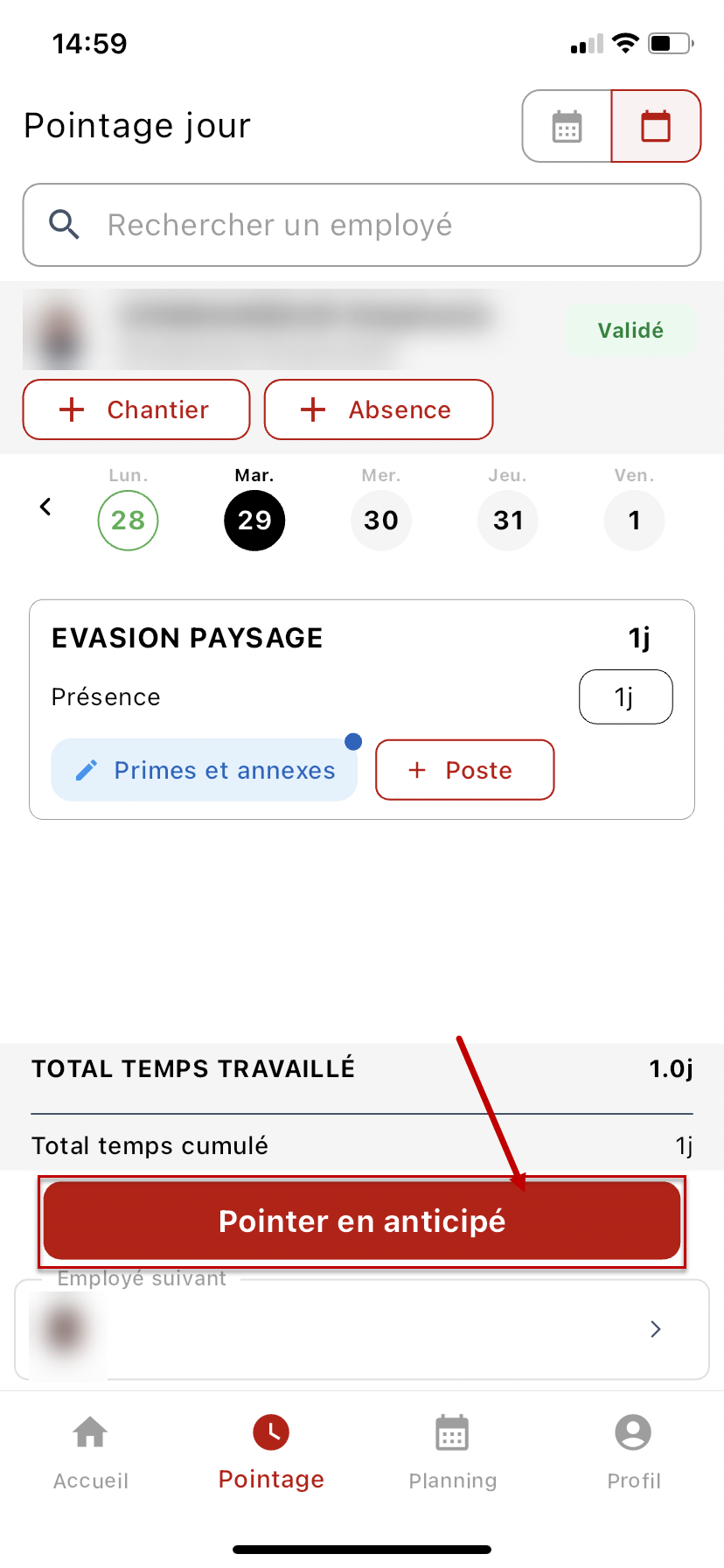Add a Poste to Evasion Paysage
The image size is (724, 1568).
coord(464,770)
